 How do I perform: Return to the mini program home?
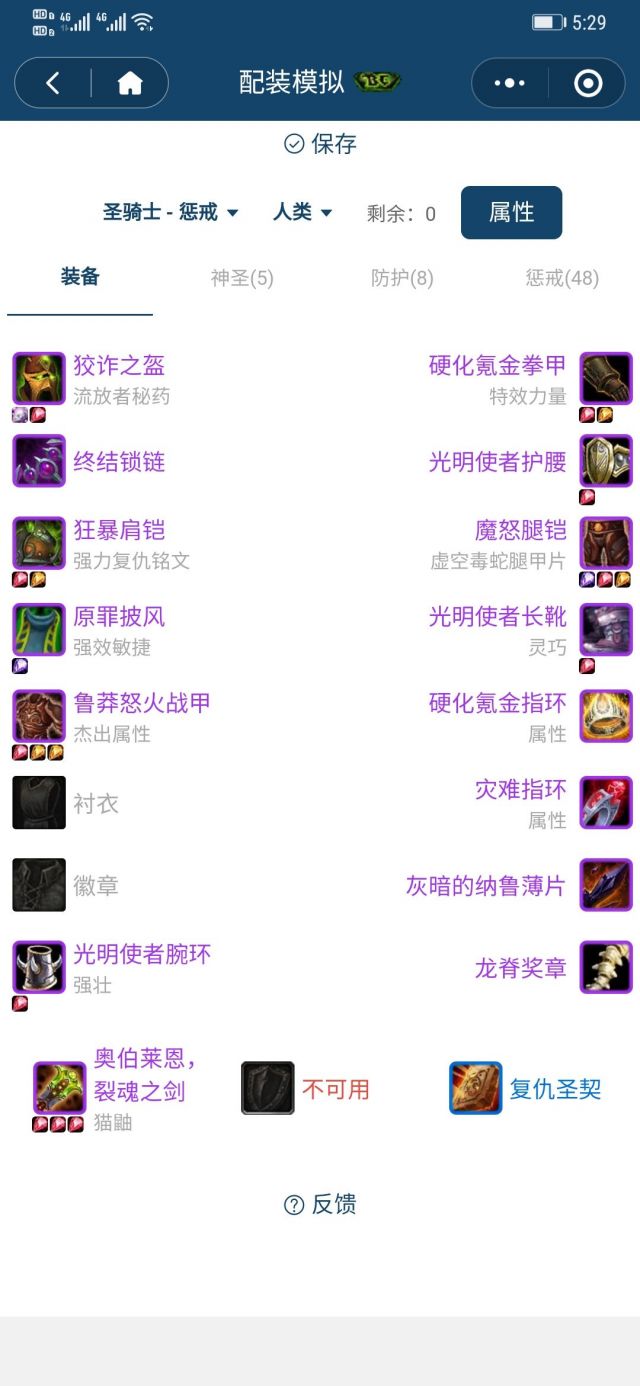point(130,83)
